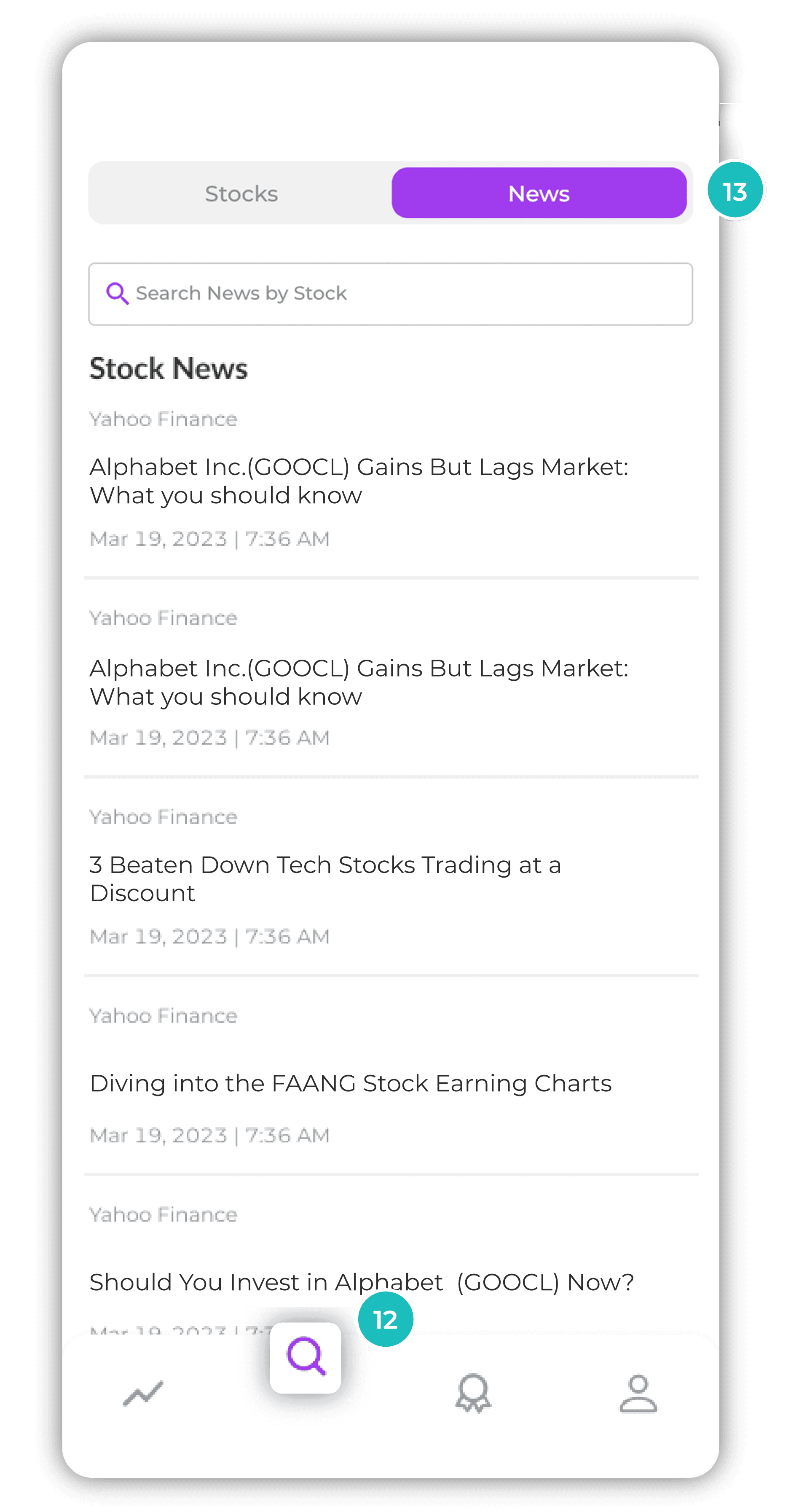Open the rewards badge tab
799x1512 pixels.
coord(473,1393)
